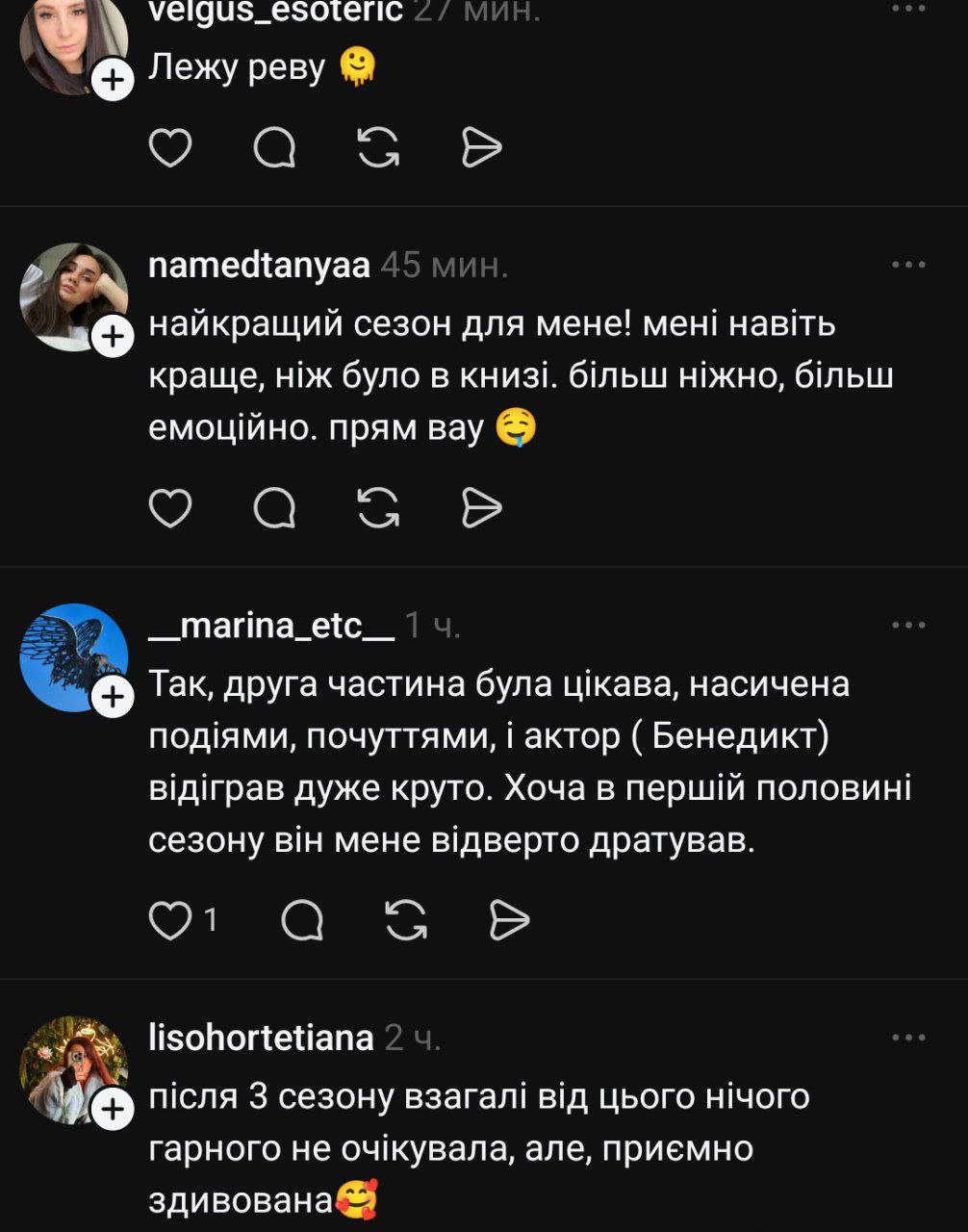Open the overflow menu on lisohortetiana's comment

click(x=908, y=1038)
